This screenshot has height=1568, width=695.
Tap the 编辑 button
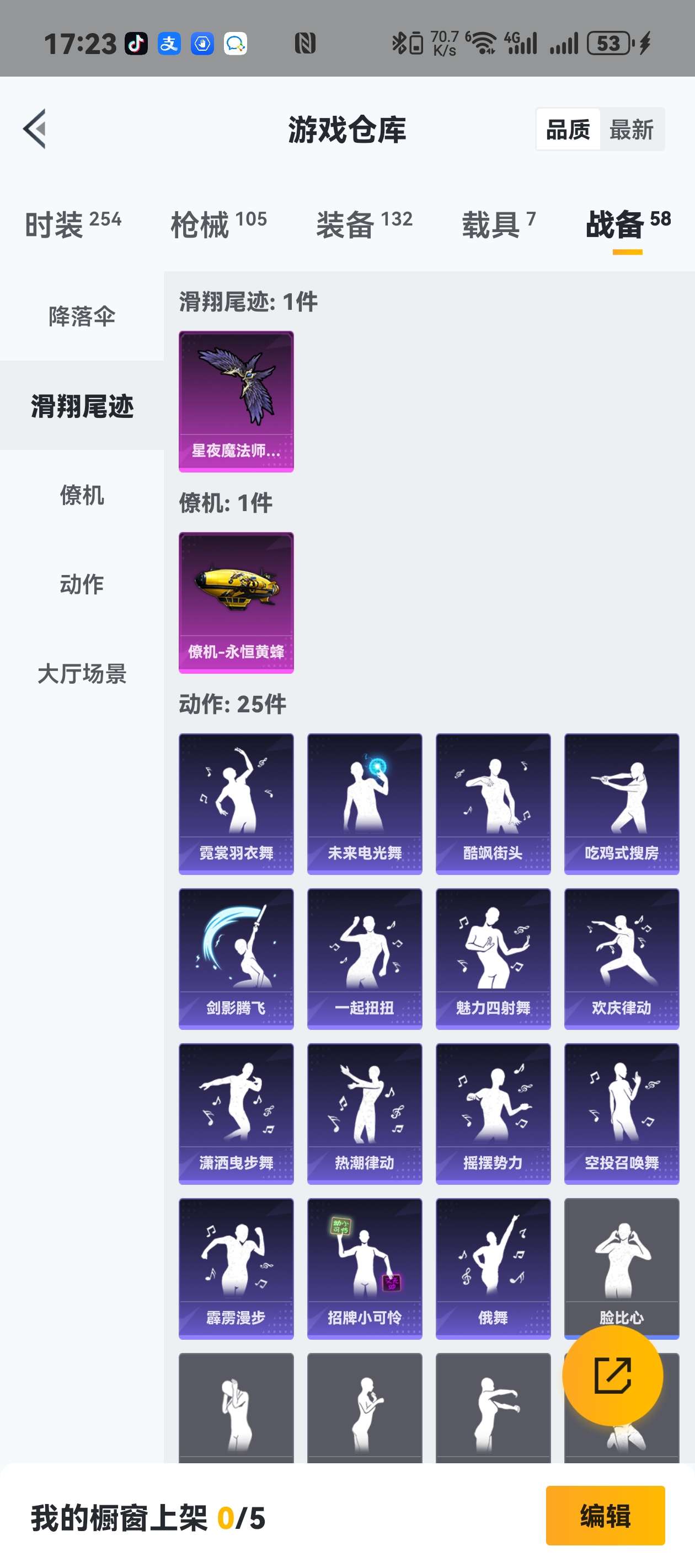point(605,1515)
